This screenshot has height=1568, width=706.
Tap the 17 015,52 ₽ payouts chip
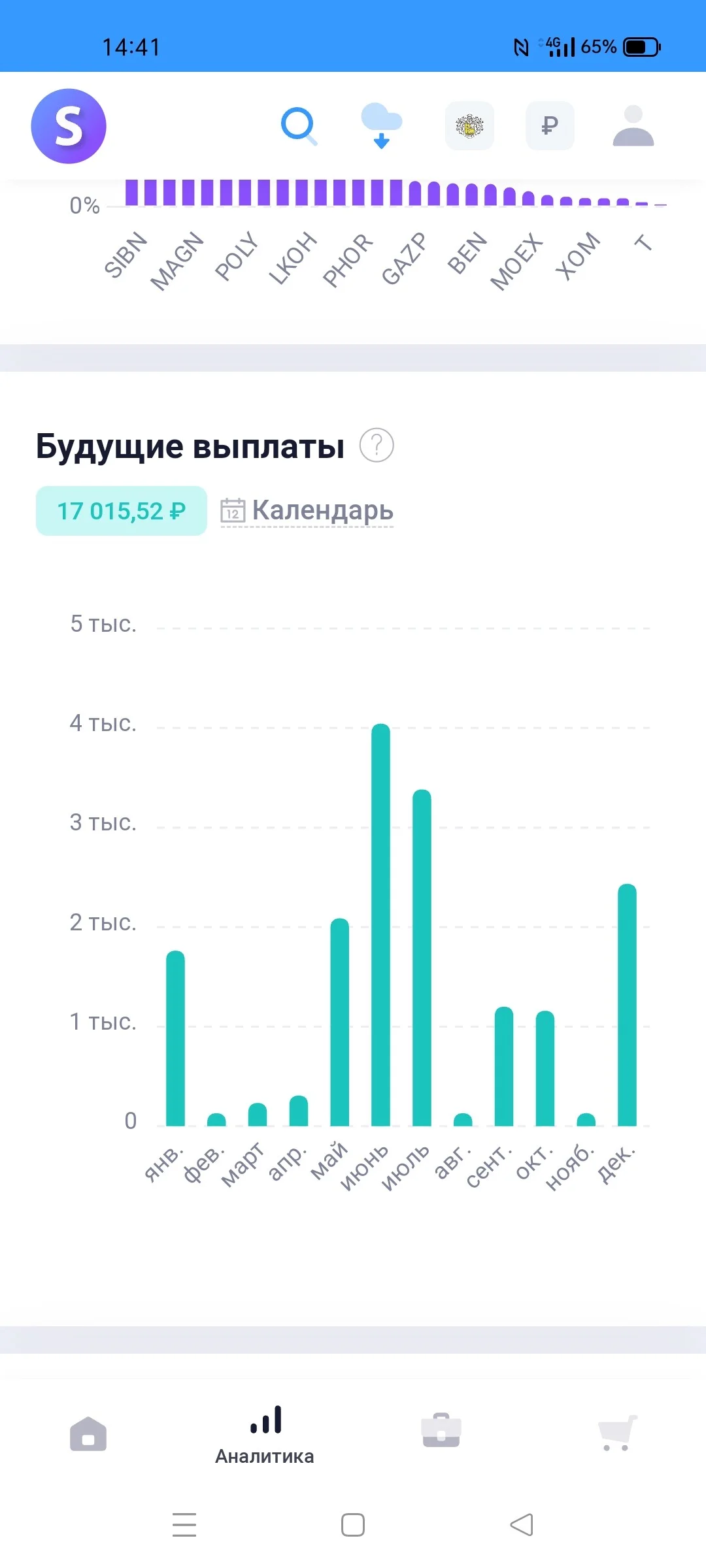pyautogui.click(x=122, y=511)
